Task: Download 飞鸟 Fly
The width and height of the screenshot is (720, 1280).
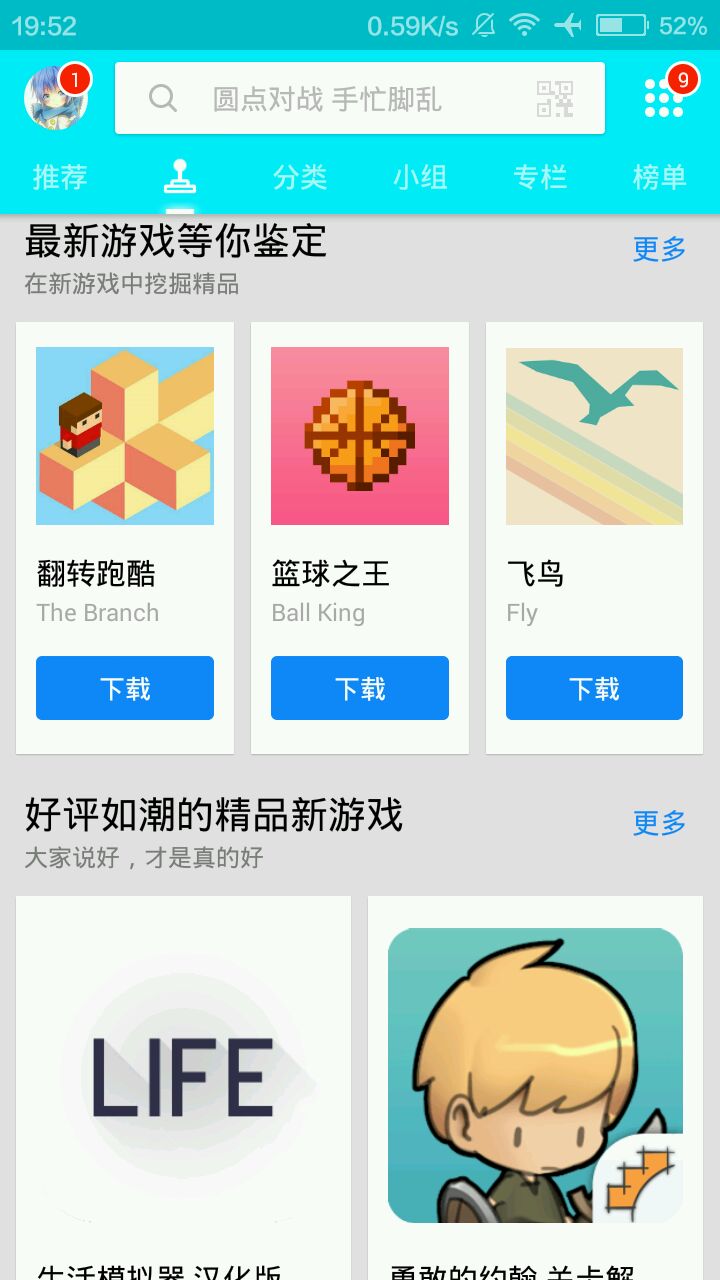Action: [595, 688]
